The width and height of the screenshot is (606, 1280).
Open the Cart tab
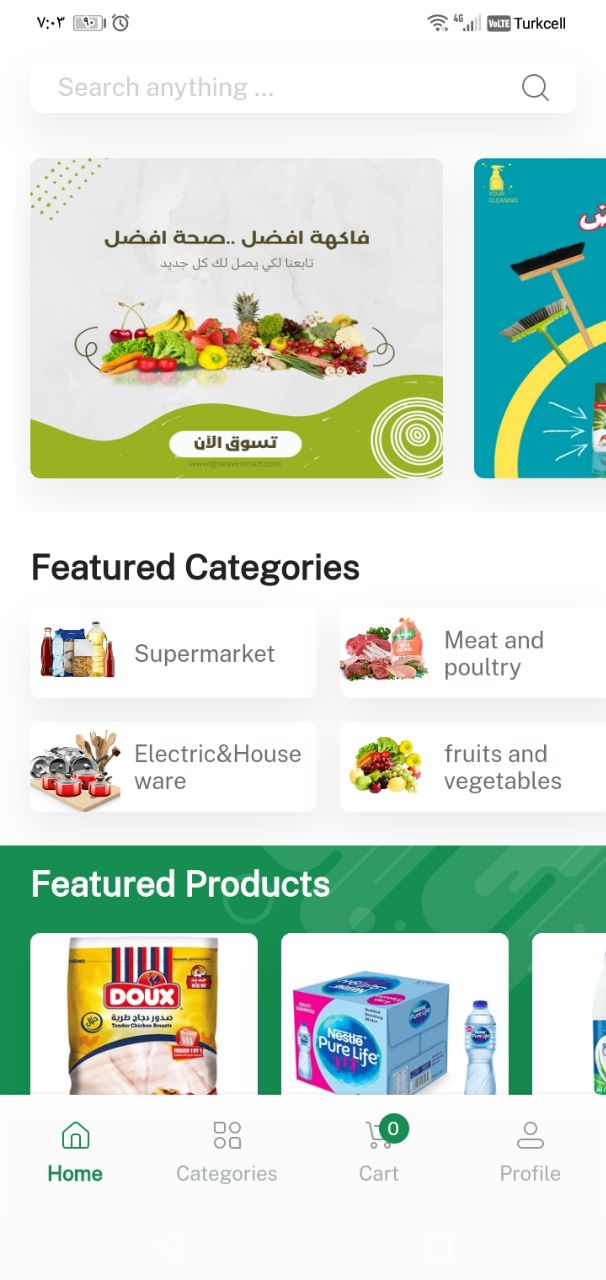pyautogui.click(x=379, y=1151)
